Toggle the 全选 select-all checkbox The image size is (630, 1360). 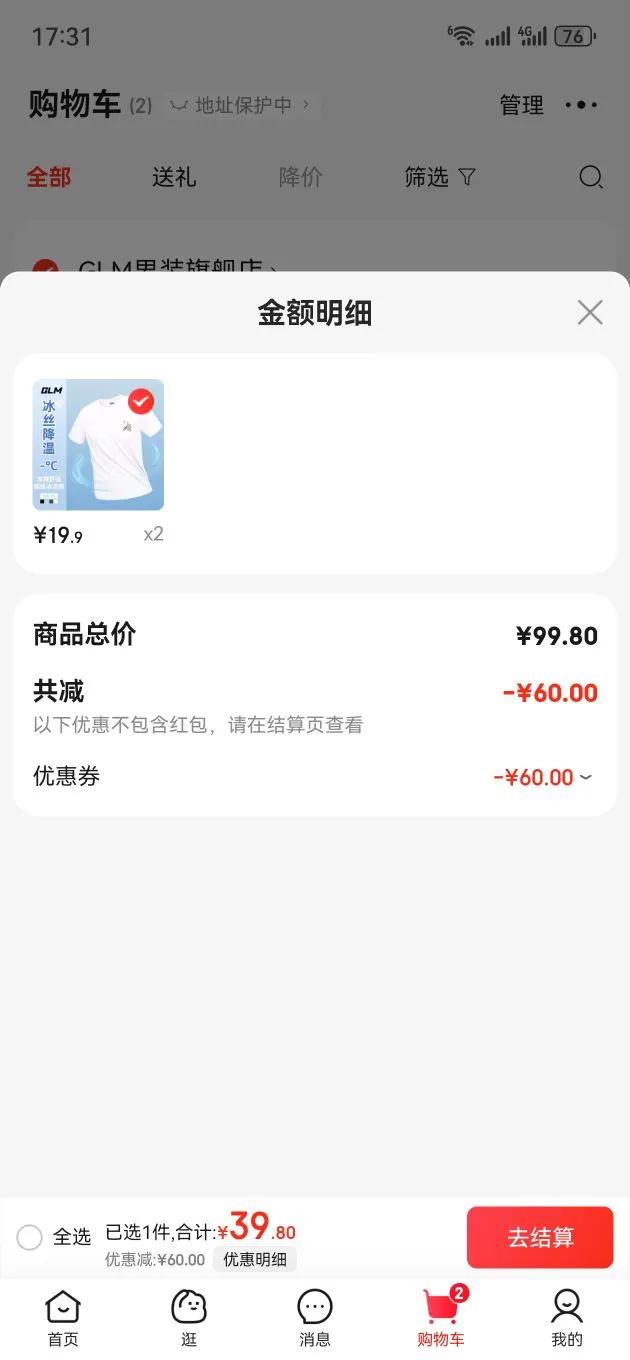tap(30, 1237)
